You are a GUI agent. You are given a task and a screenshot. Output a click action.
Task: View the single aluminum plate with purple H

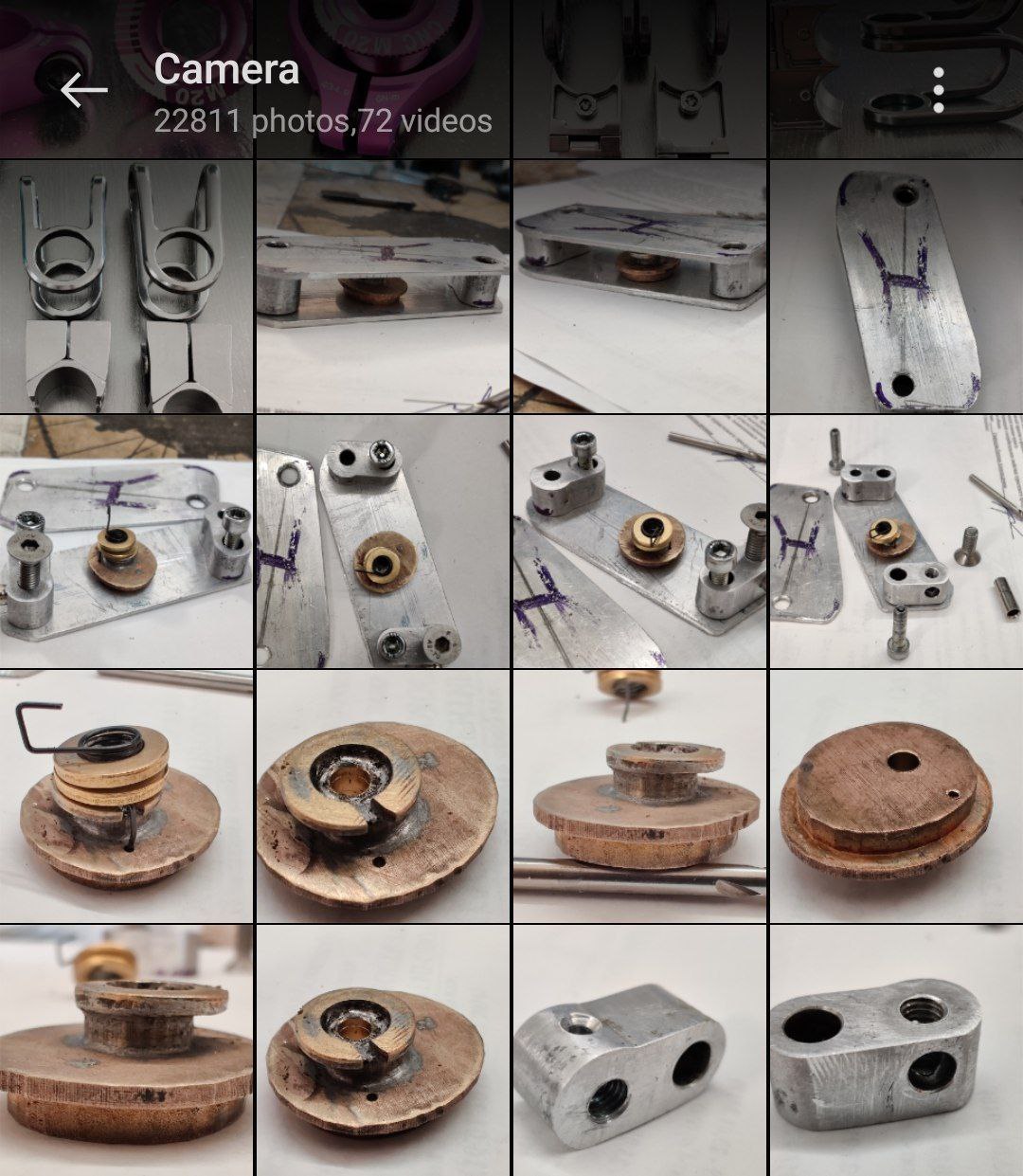pos(896,286)
